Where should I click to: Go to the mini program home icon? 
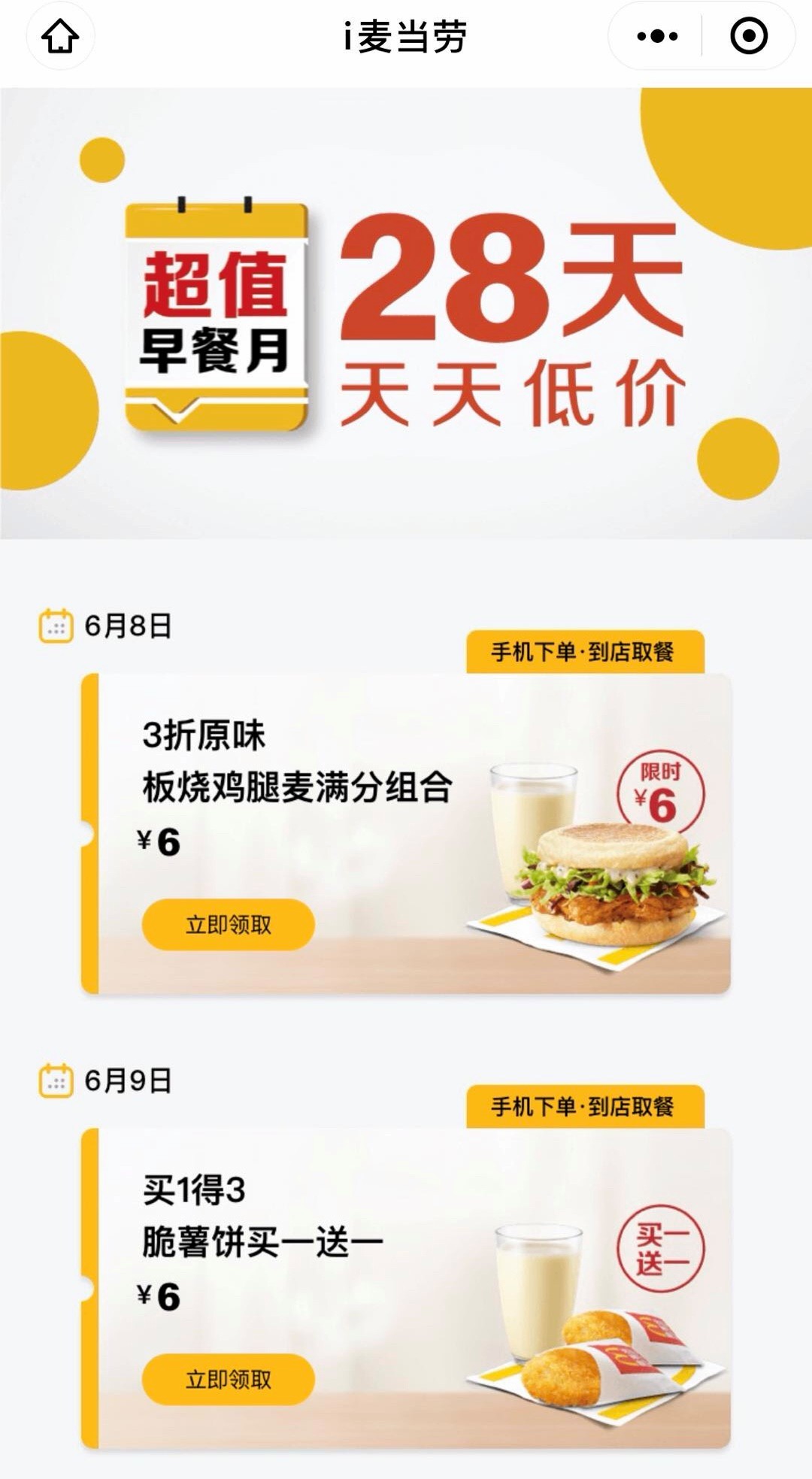click(60, 36)
